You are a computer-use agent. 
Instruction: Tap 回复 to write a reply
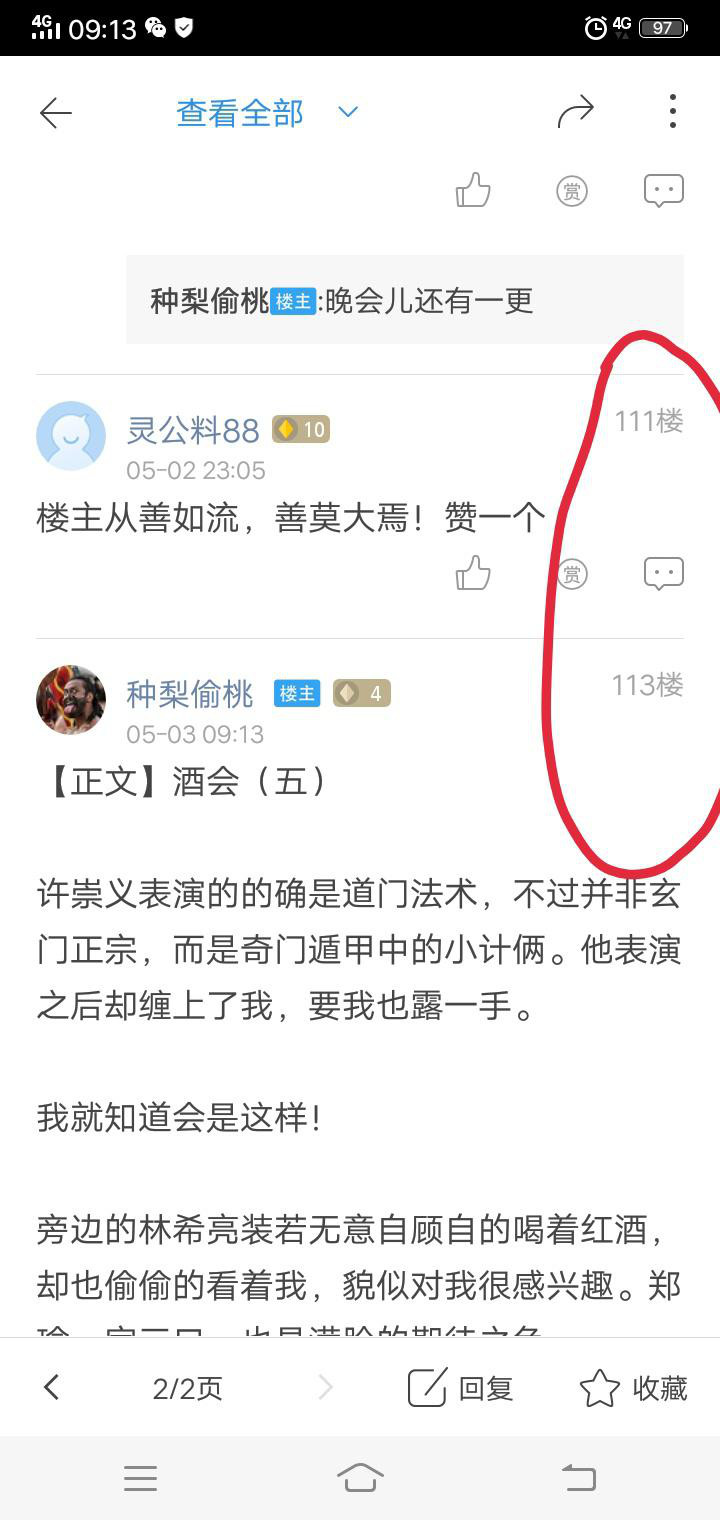[461, 1388]
